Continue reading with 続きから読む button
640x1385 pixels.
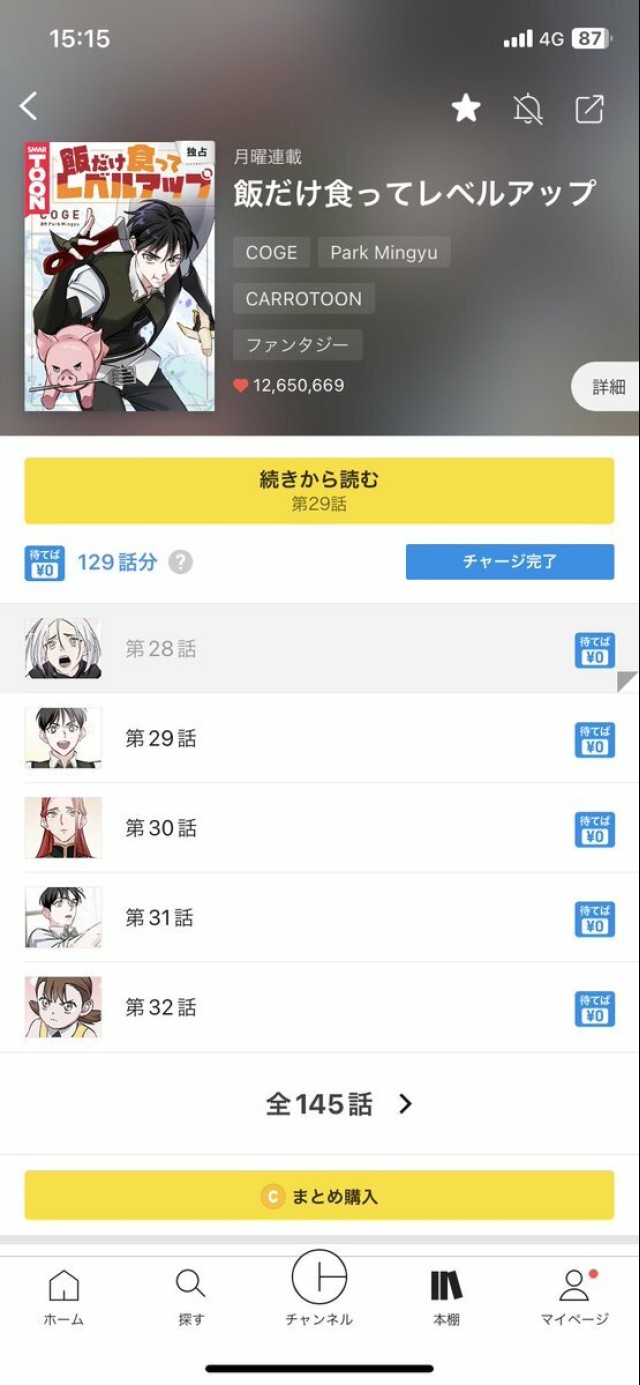[319, 490]
